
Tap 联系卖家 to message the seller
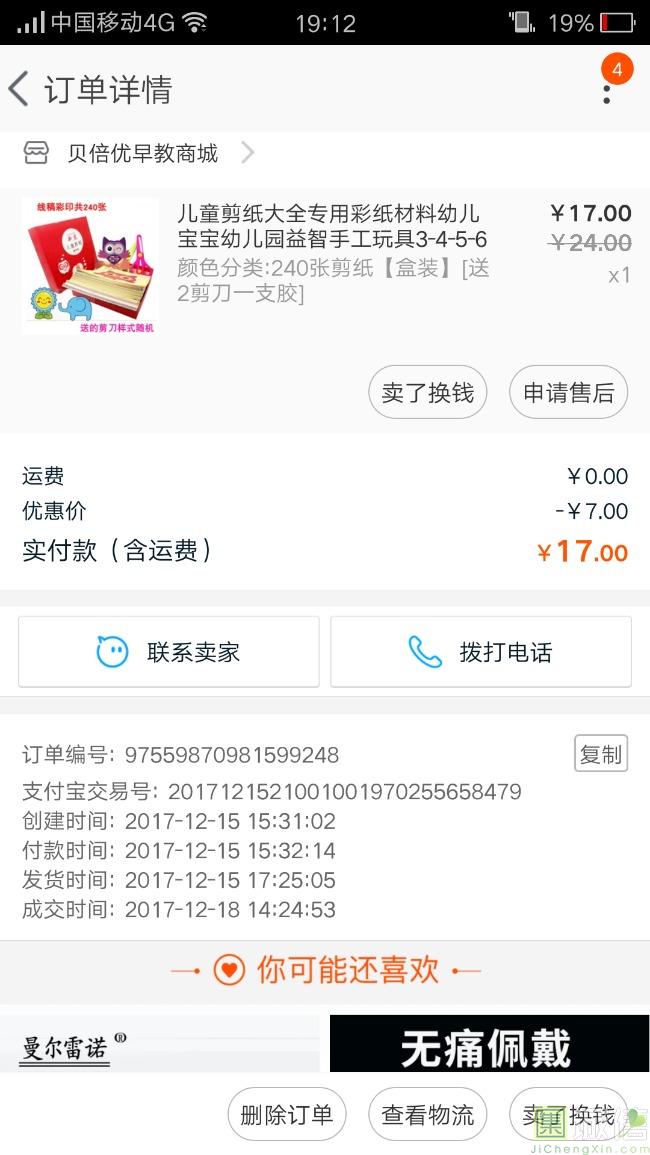point(169,652)
